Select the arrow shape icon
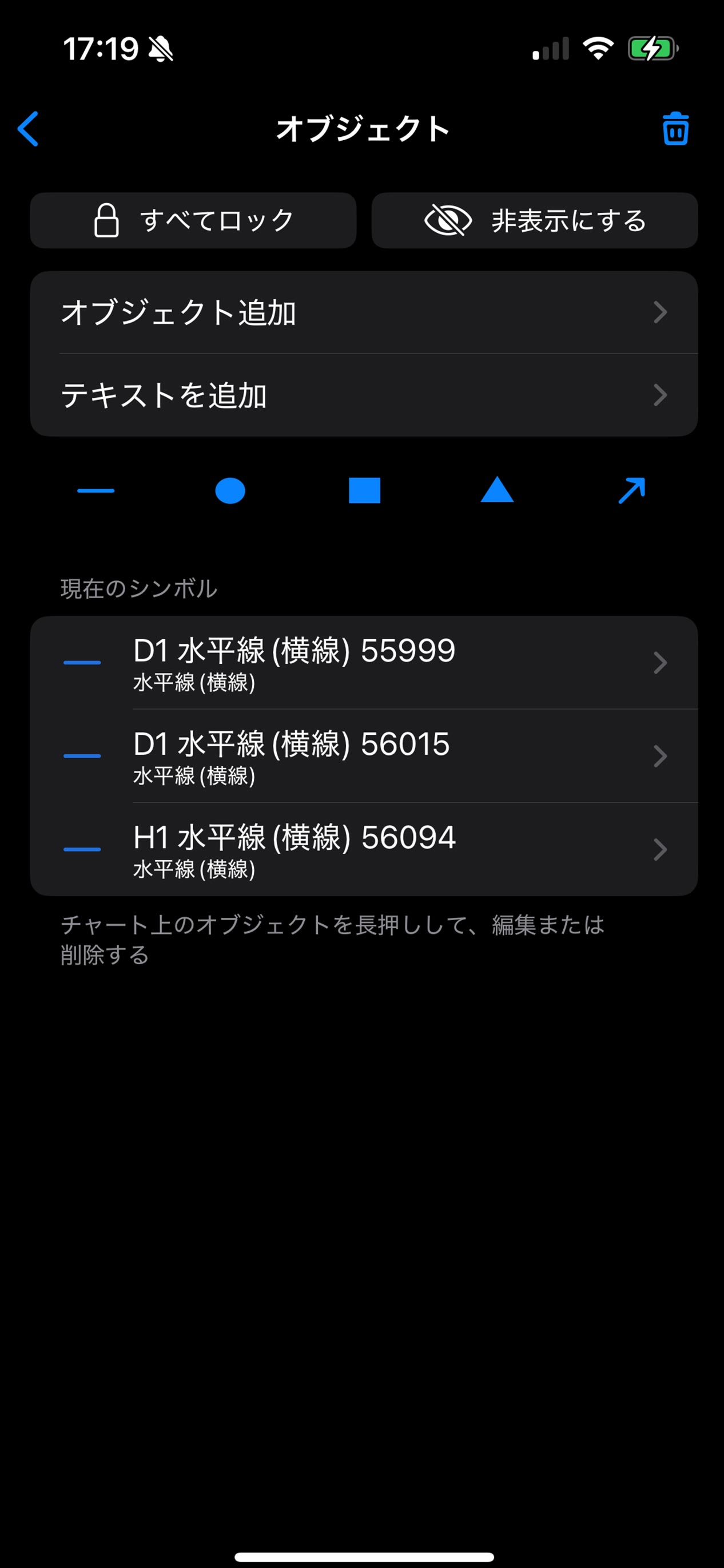This screenshot has height=1568, width=724. pyautogui.click(x=631, y=490)
